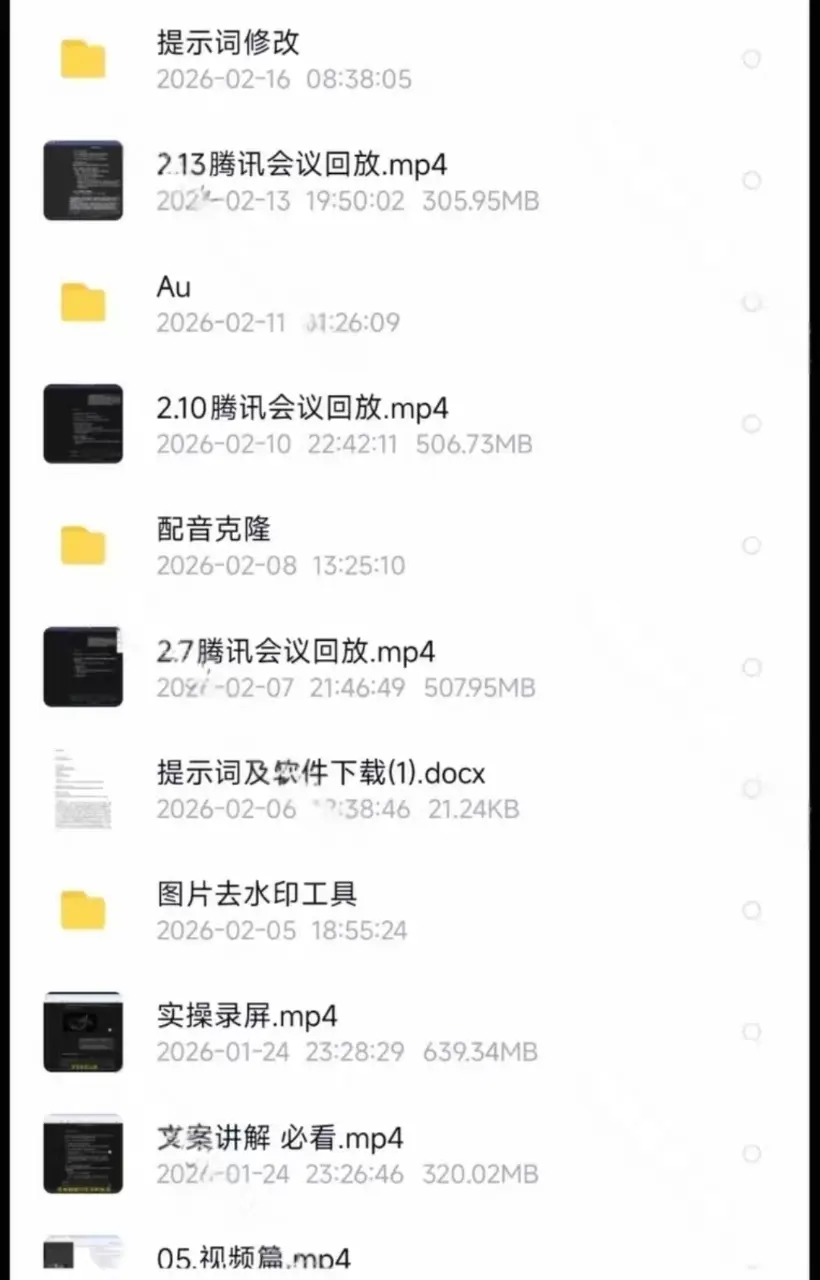Select the 配音克隆 folder circle
This screenshot has height=1280, width=820.
coord(751,546)
